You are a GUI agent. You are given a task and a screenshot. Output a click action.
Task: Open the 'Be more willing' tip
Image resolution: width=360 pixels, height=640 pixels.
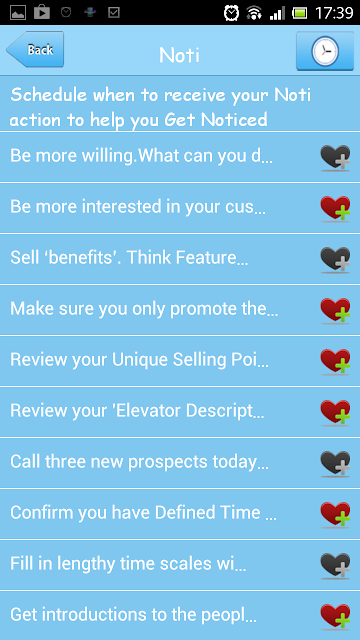[x=180, y=157]
